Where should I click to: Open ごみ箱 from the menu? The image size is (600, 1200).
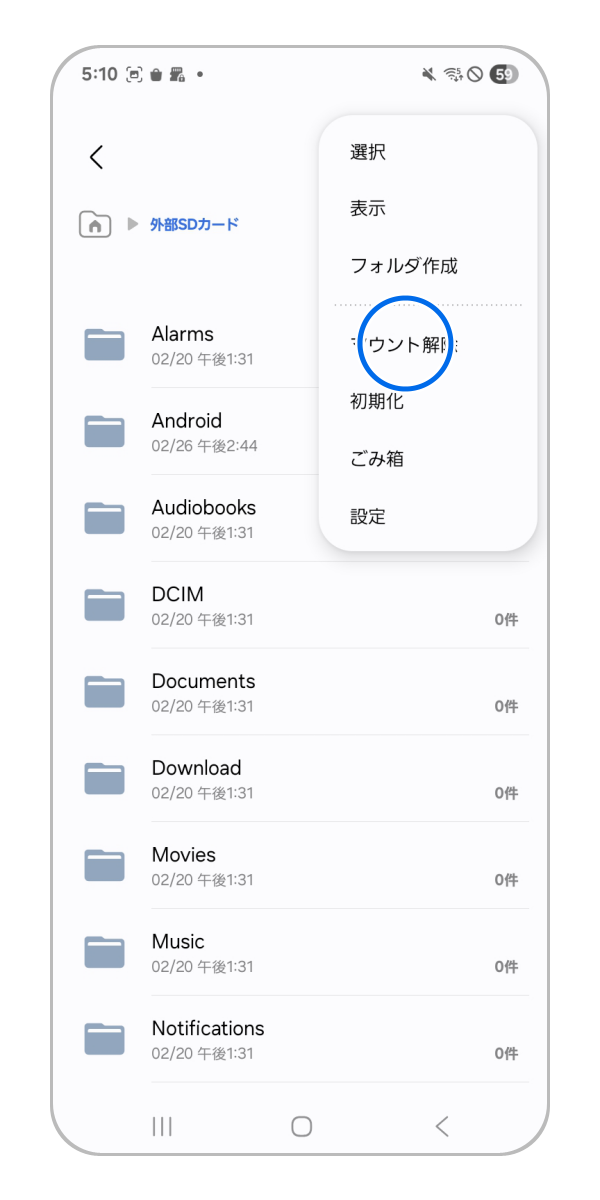[377, 459]
